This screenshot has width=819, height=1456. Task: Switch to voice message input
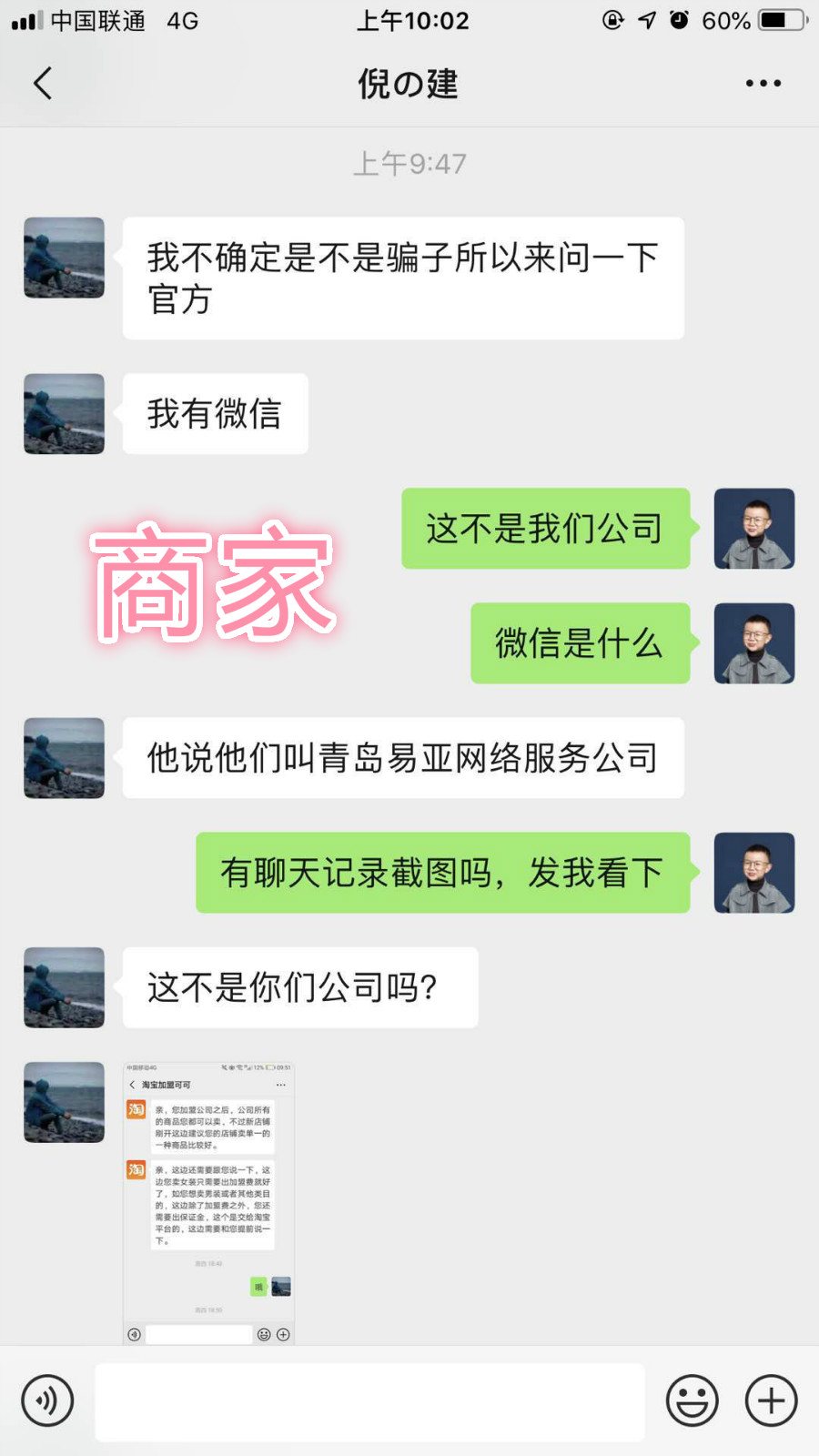click(47, 1400)
